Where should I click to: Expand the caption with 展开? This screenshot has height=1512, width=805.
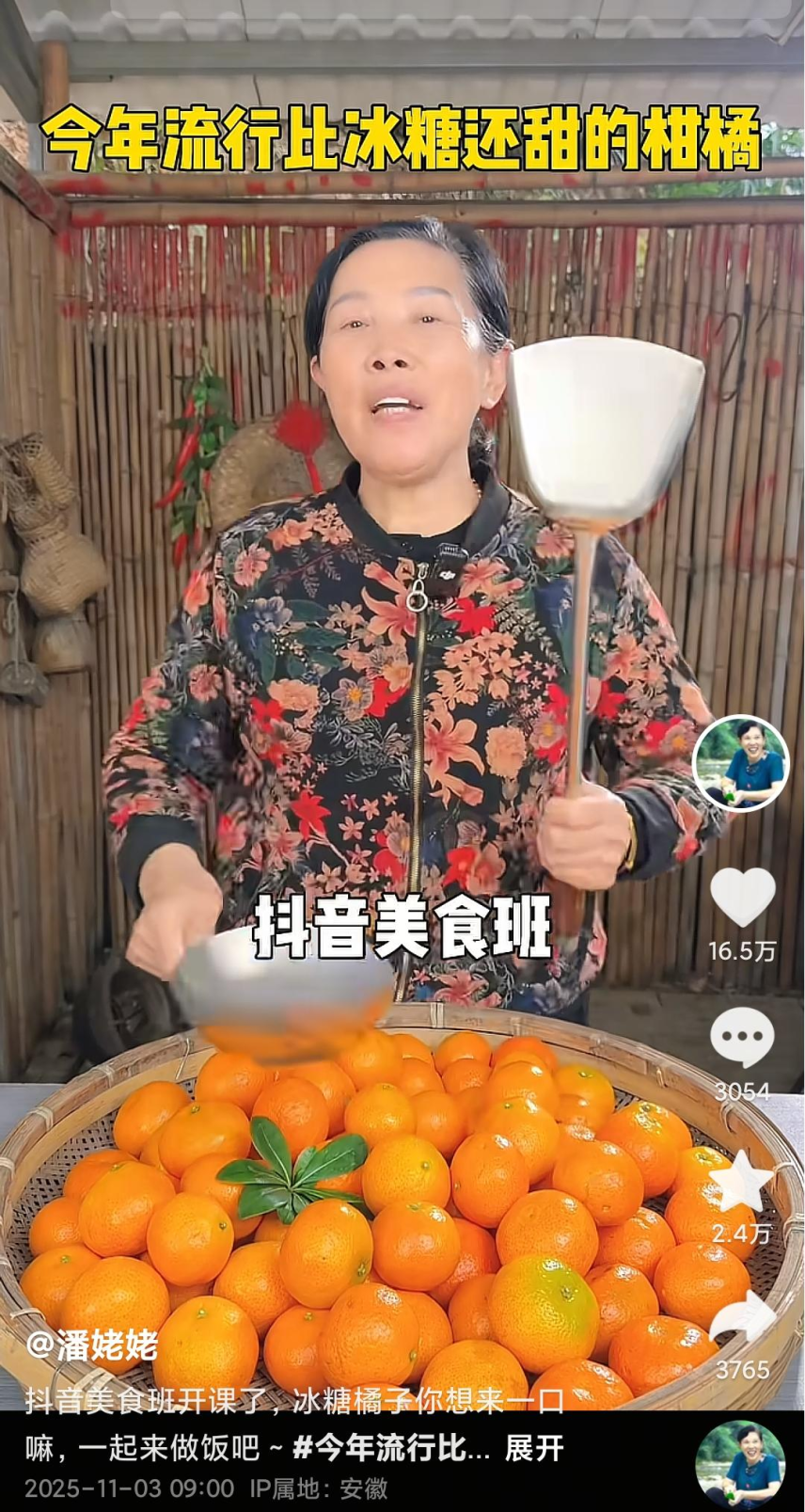point(534,1448)
